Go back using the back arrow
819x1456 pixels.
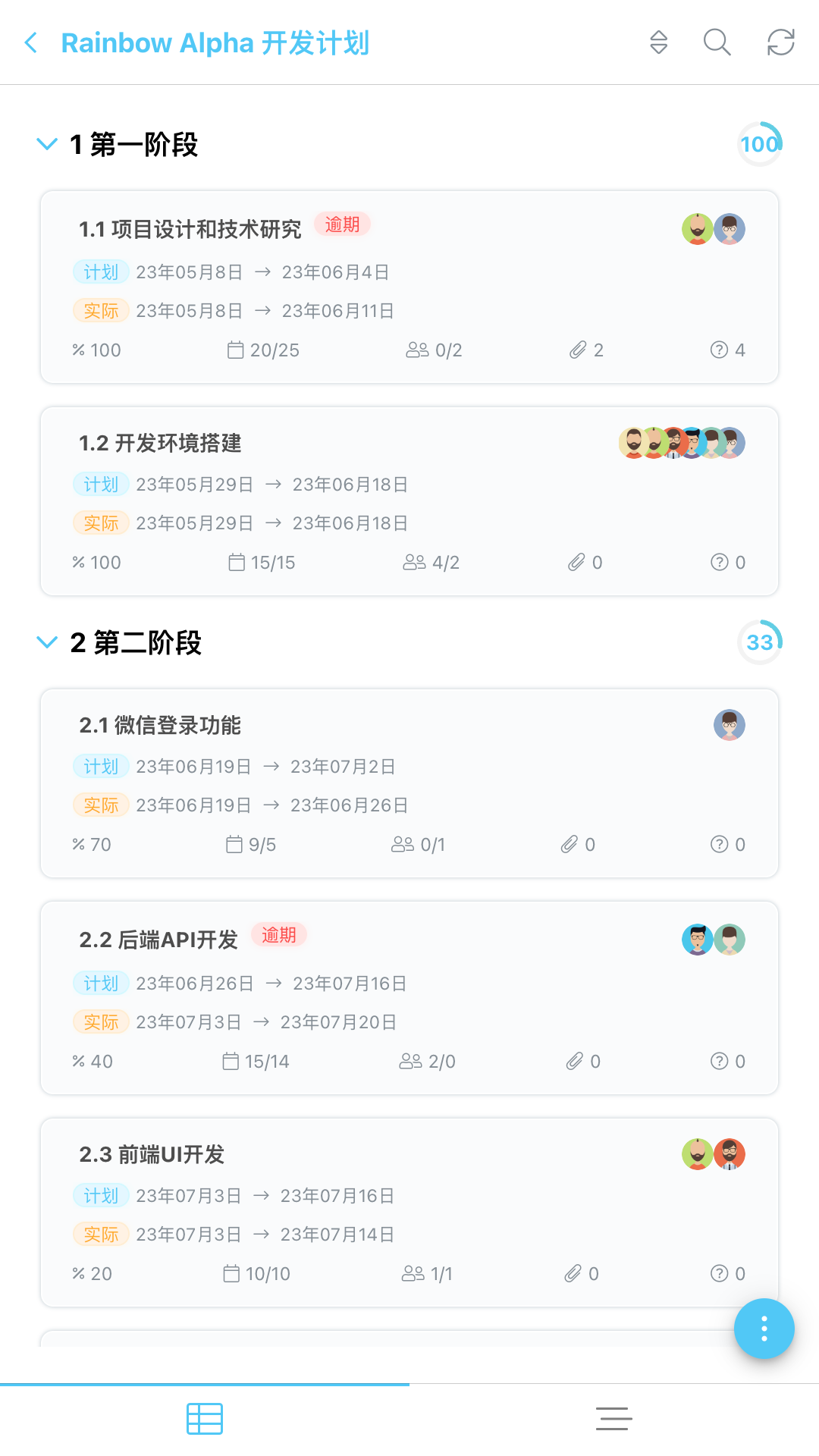[30, 42]
